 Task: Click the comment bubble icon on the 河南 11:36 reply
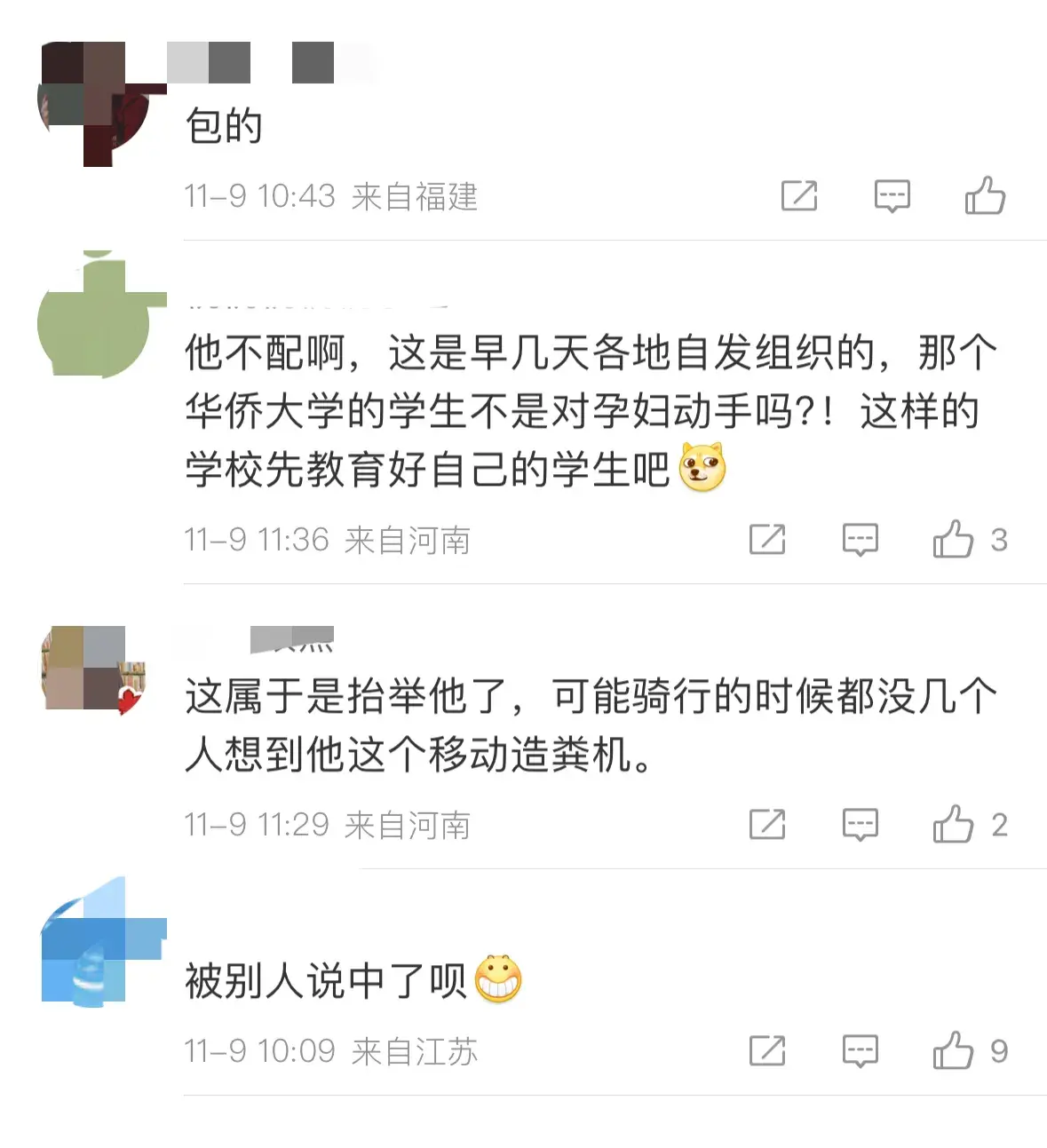860,539
